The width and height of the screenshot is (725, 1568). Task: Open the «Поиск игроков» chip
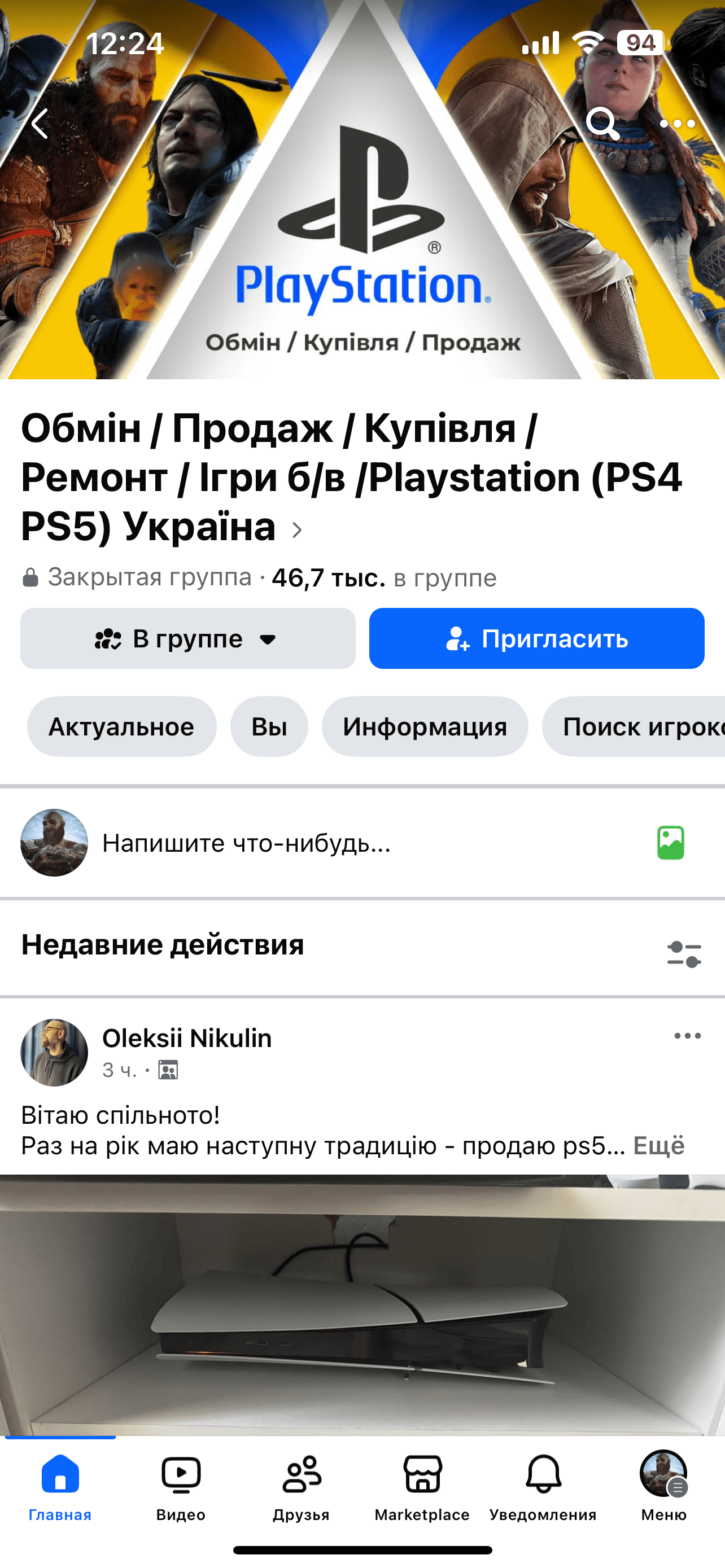point(634,727)
